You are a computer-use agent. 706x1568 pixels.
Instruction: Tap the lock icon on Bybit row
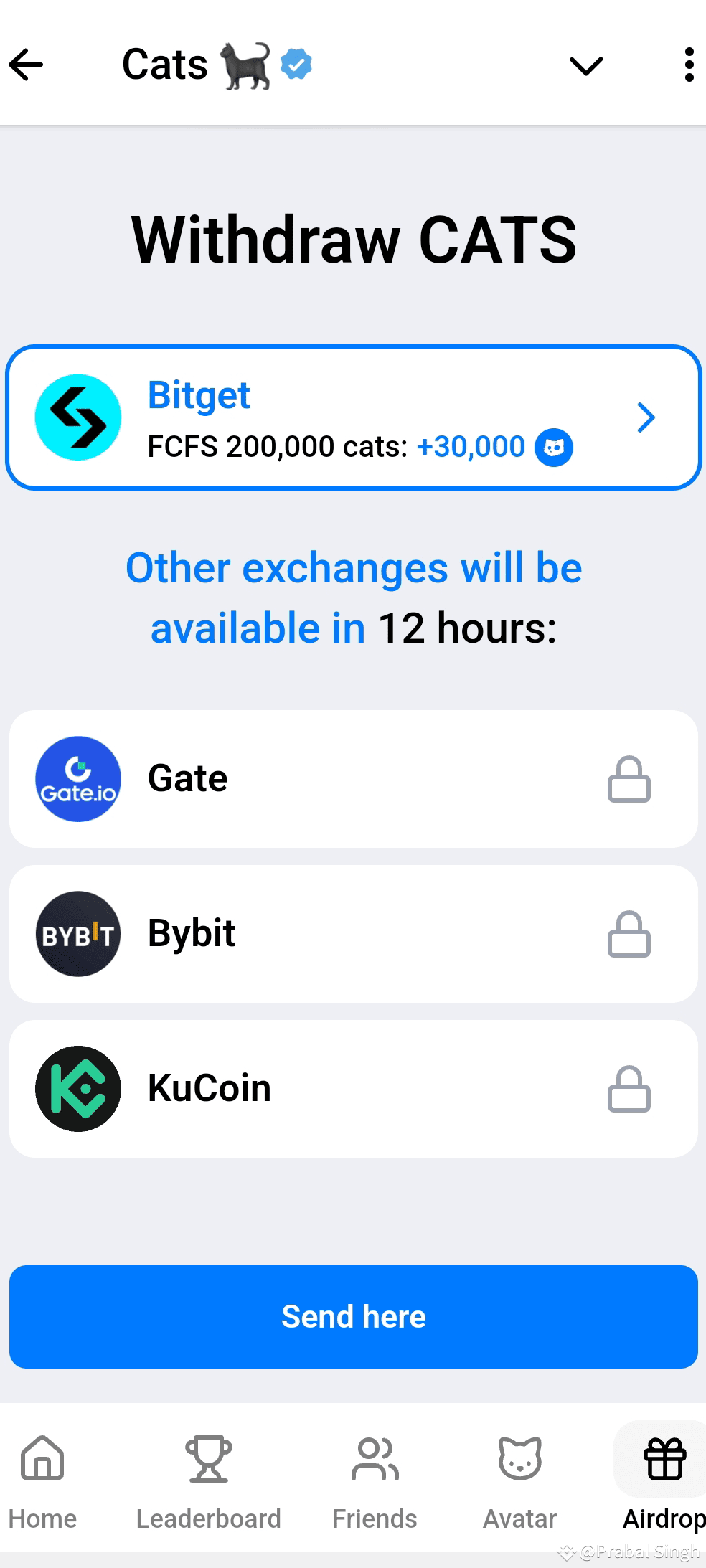(629, 933)
